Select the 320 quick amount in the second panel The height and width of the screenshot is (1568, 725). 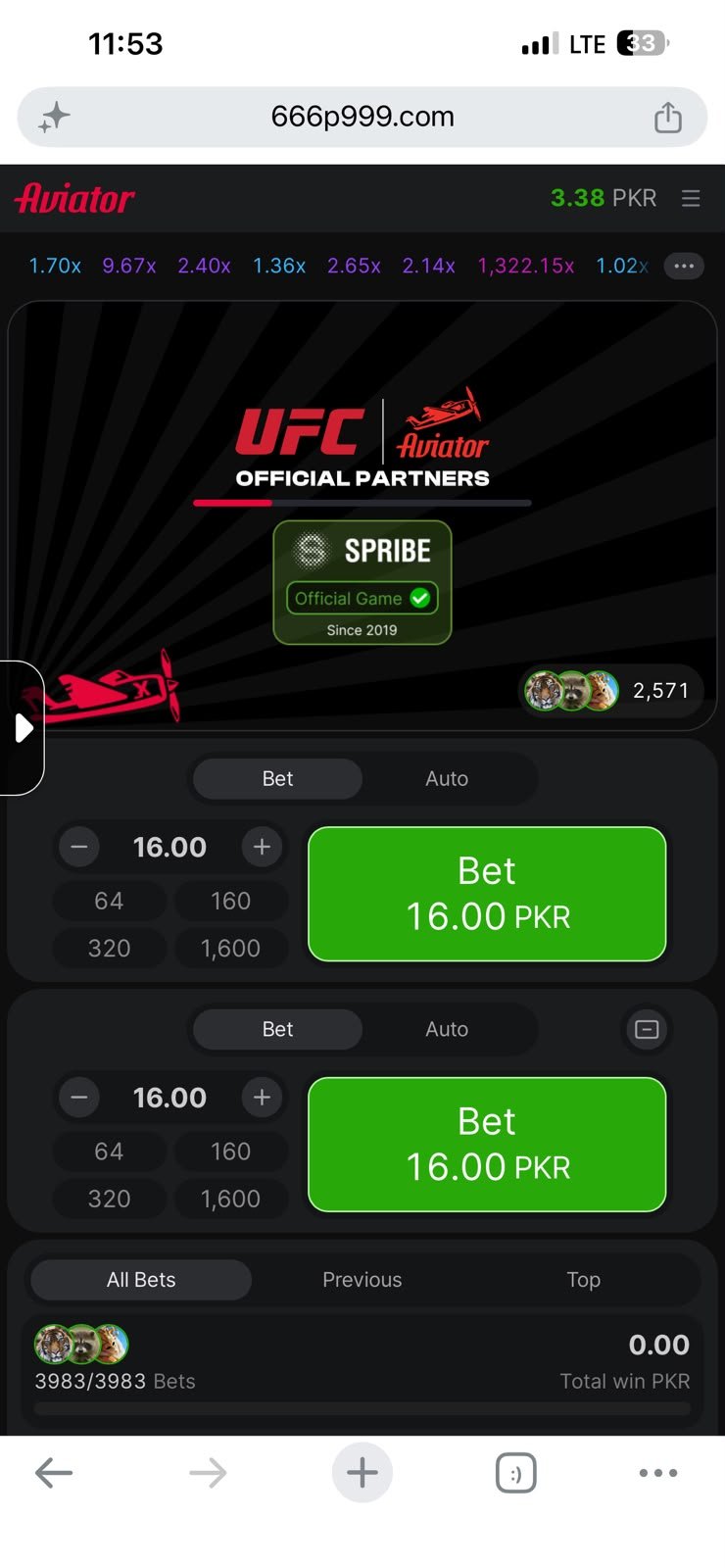109,1199
